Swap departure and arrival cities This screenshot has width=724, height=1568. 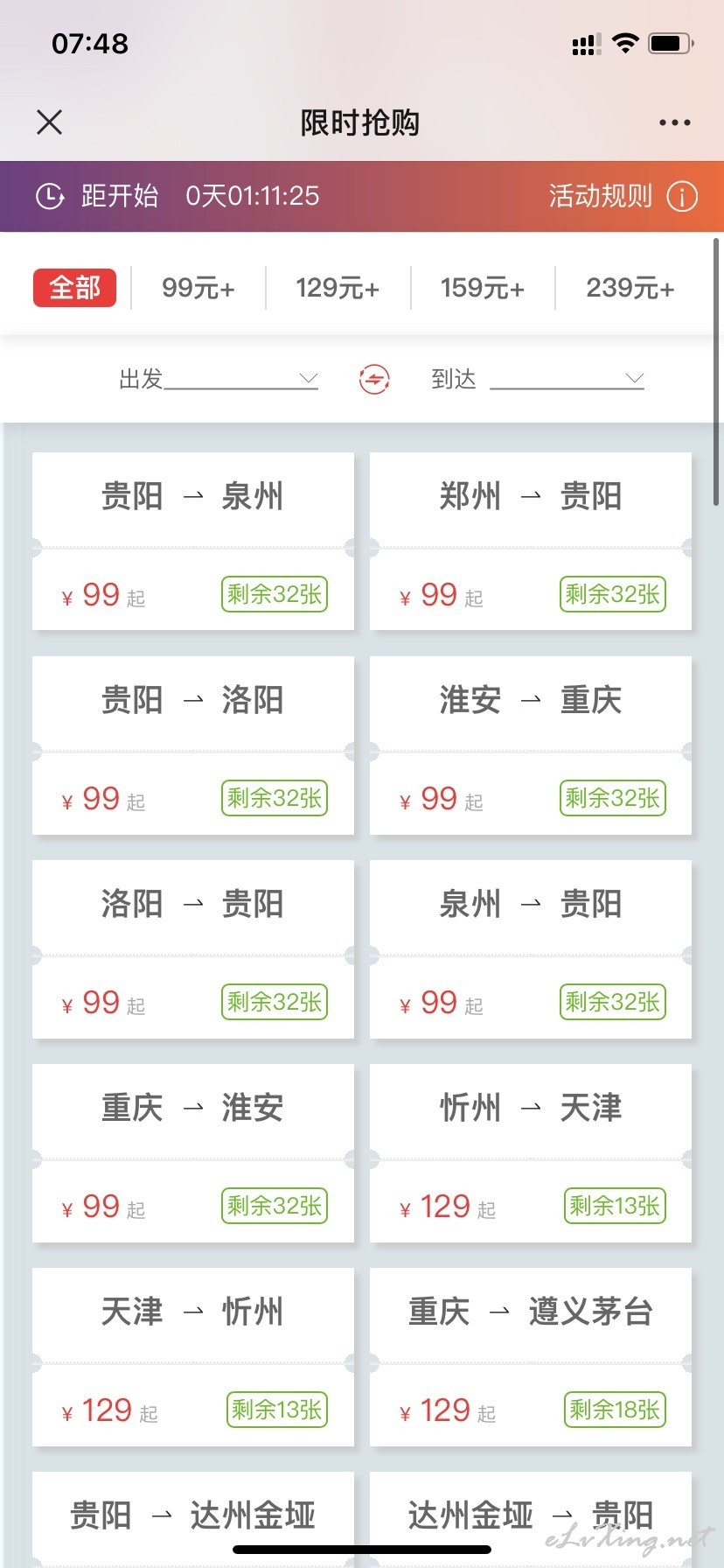pyautogui.click(x=374, y=380)
